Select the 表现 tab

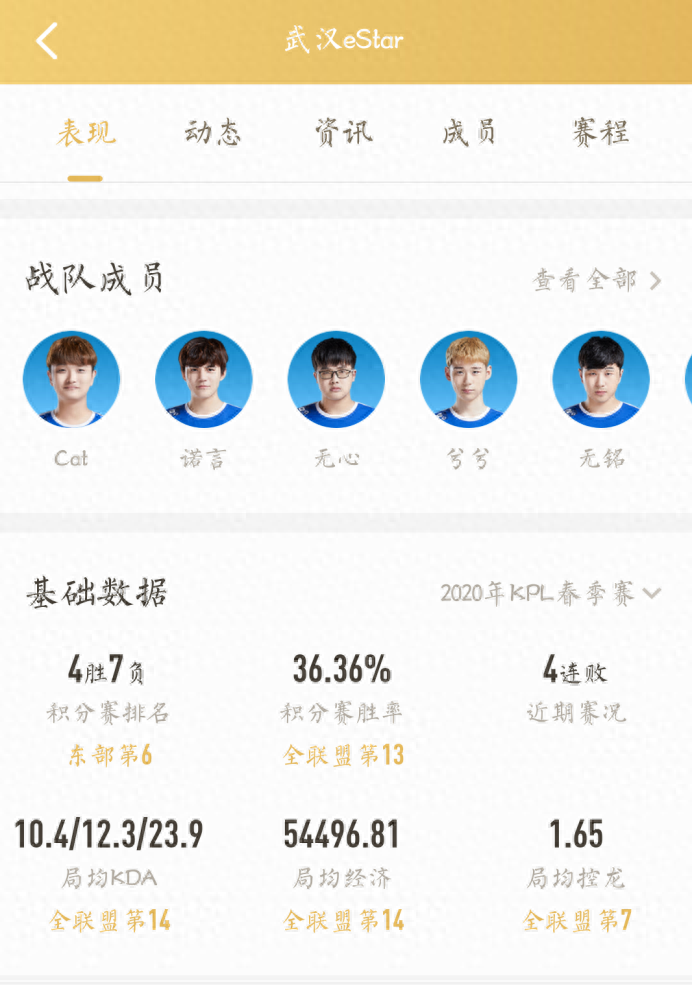coord(86,133)
